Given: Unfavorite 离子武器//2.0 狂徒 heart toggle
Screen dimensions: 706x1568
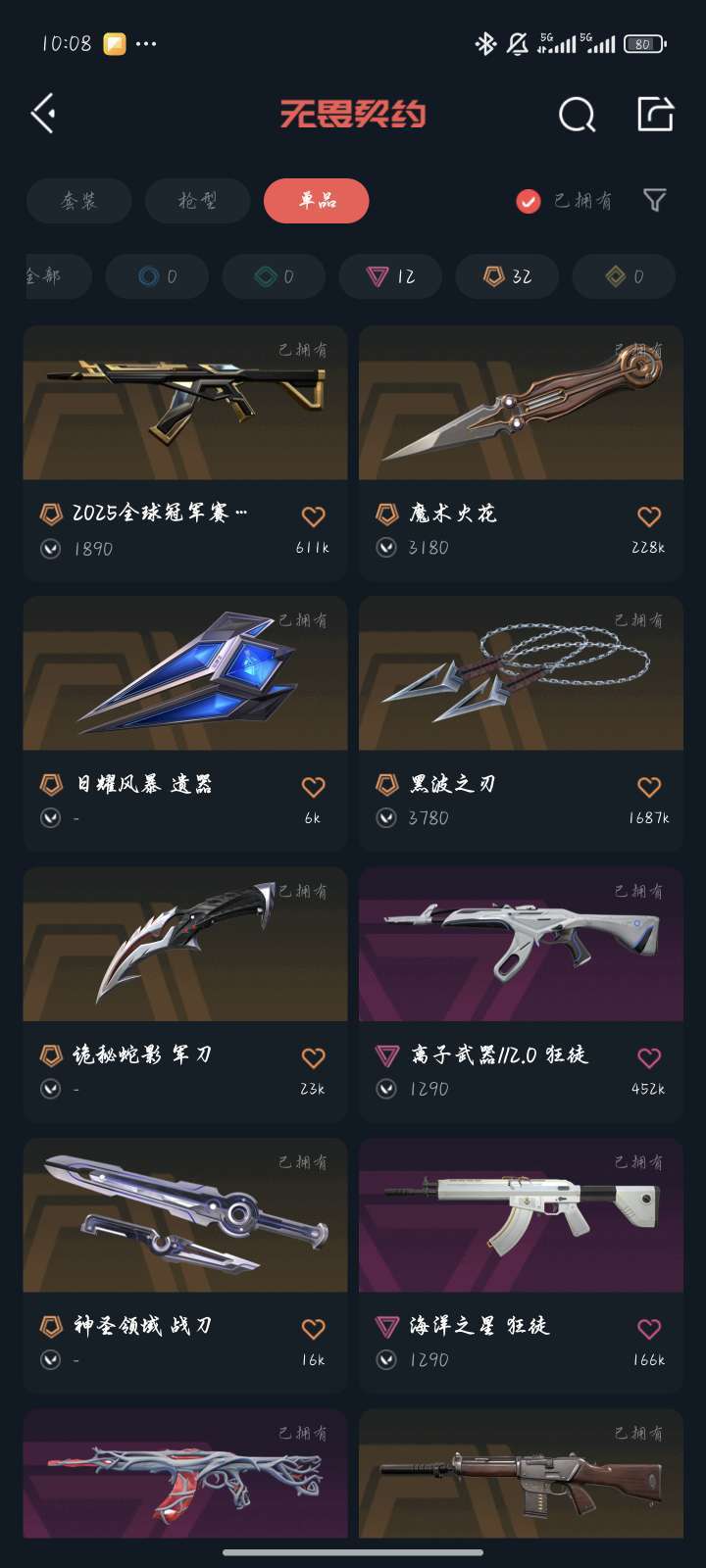Looking at the screenshot, I should click(x=647, y=1058).
